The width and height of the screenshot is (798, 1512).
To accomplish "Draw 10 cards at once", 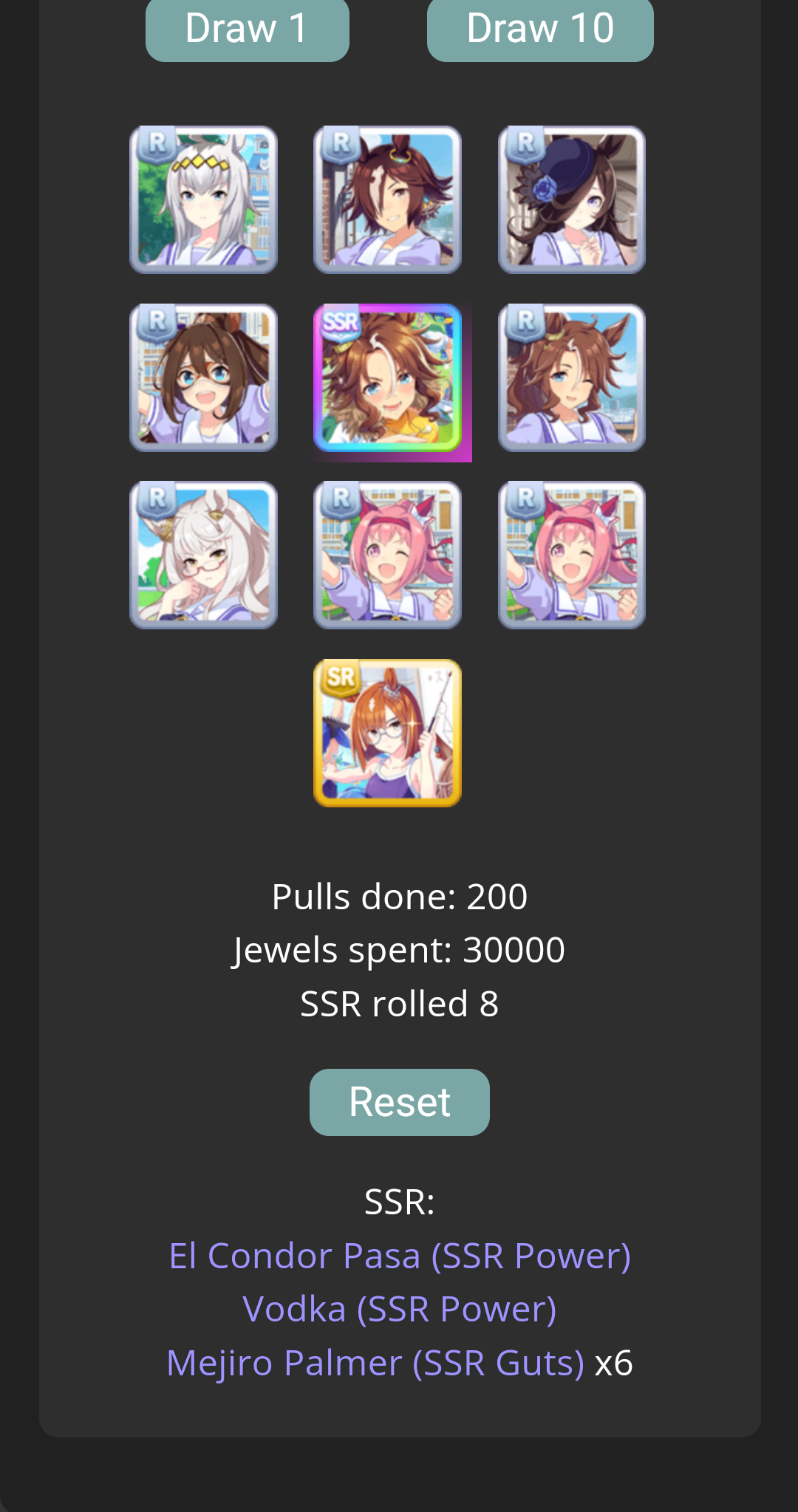I will tap(540, 30).
